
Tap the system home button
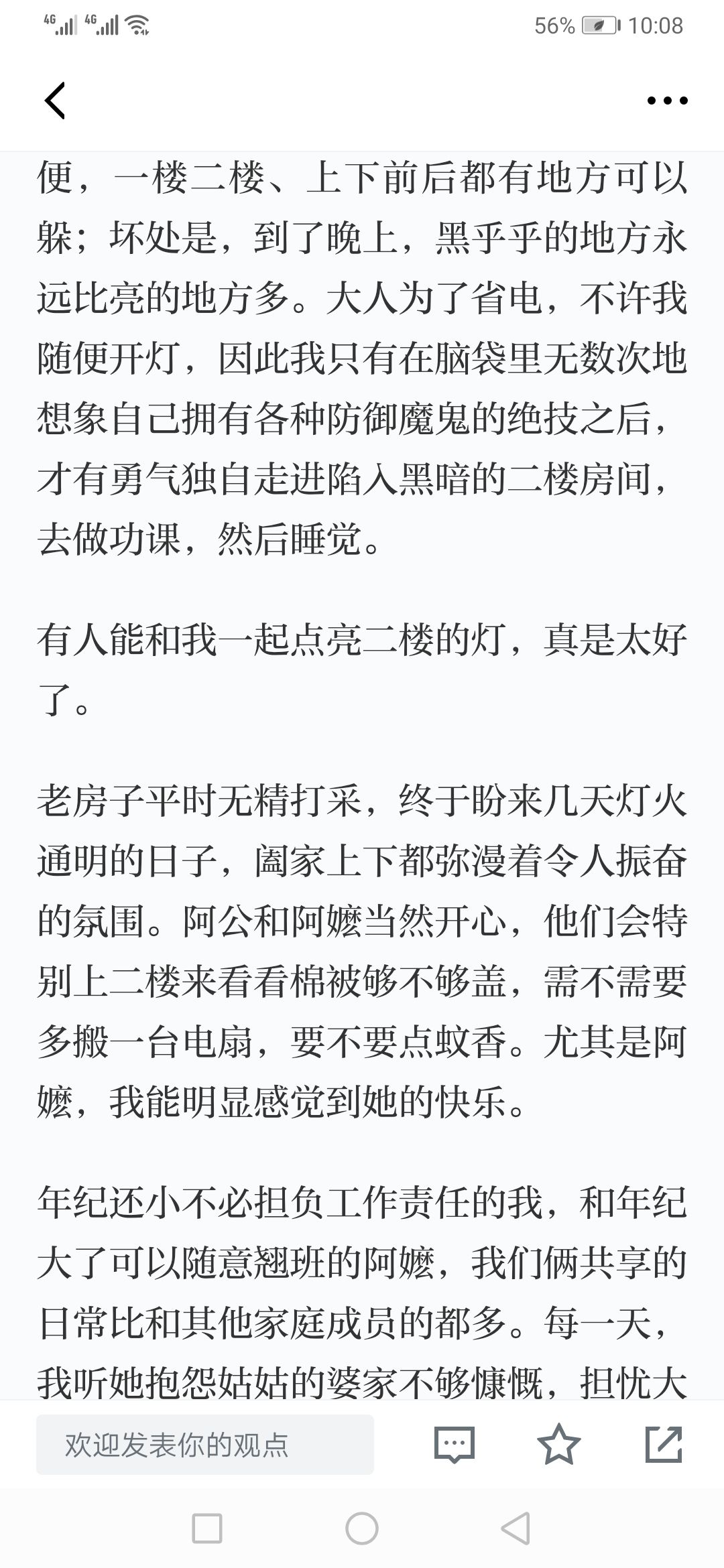click(x=362, y=1529)
